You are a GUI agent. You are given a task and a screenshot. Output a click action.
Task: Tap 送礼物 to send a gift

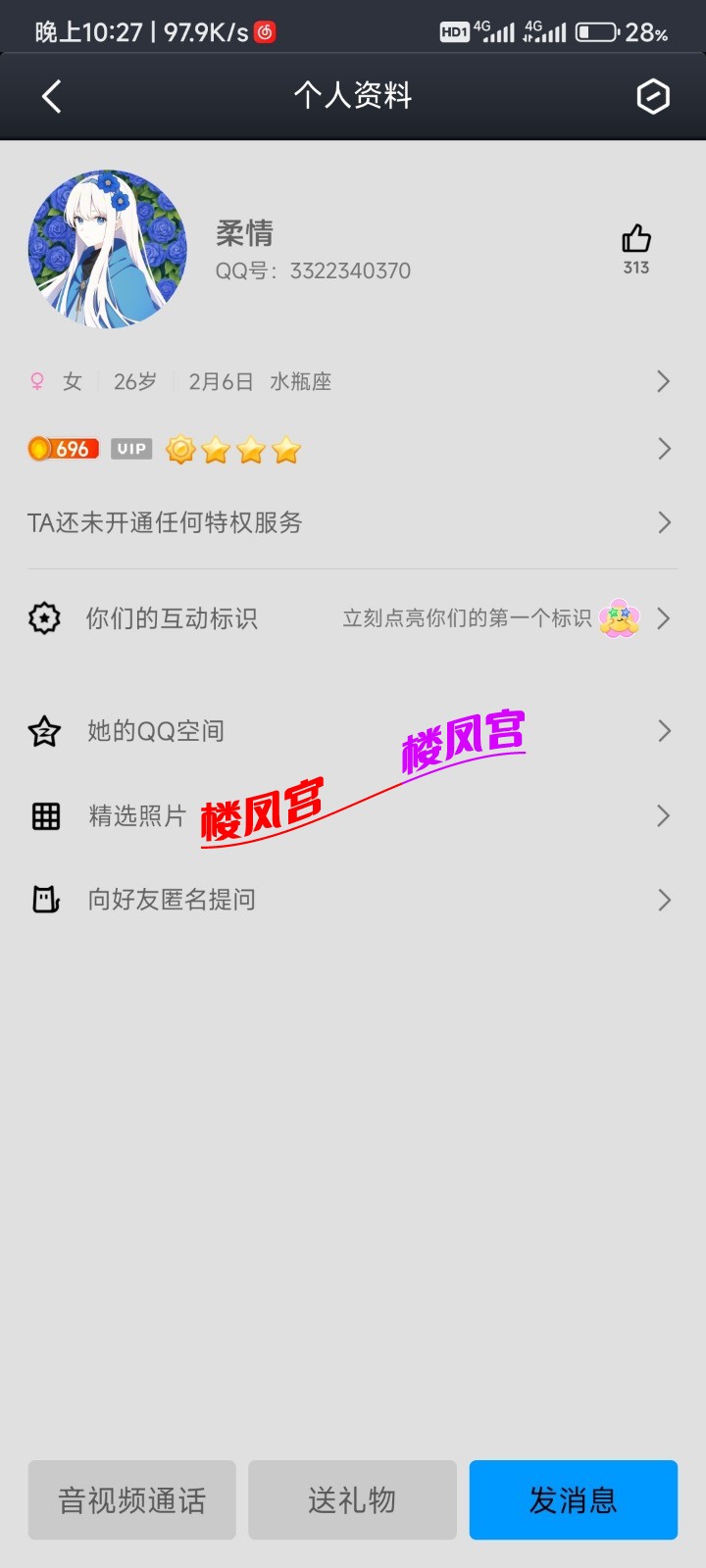coord(352,1499)
